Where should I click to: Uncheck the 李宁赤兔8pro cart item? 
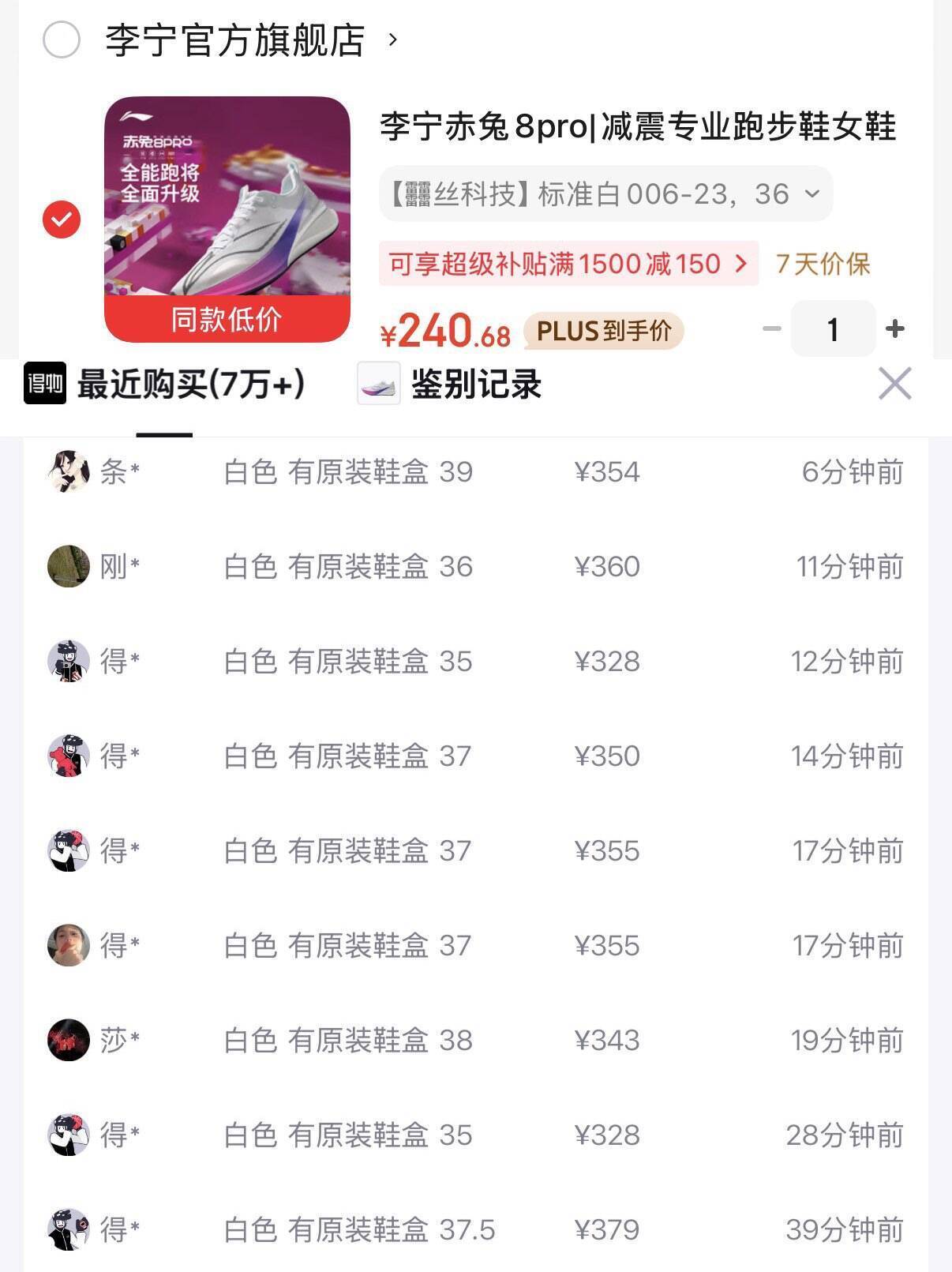point(62,220)
